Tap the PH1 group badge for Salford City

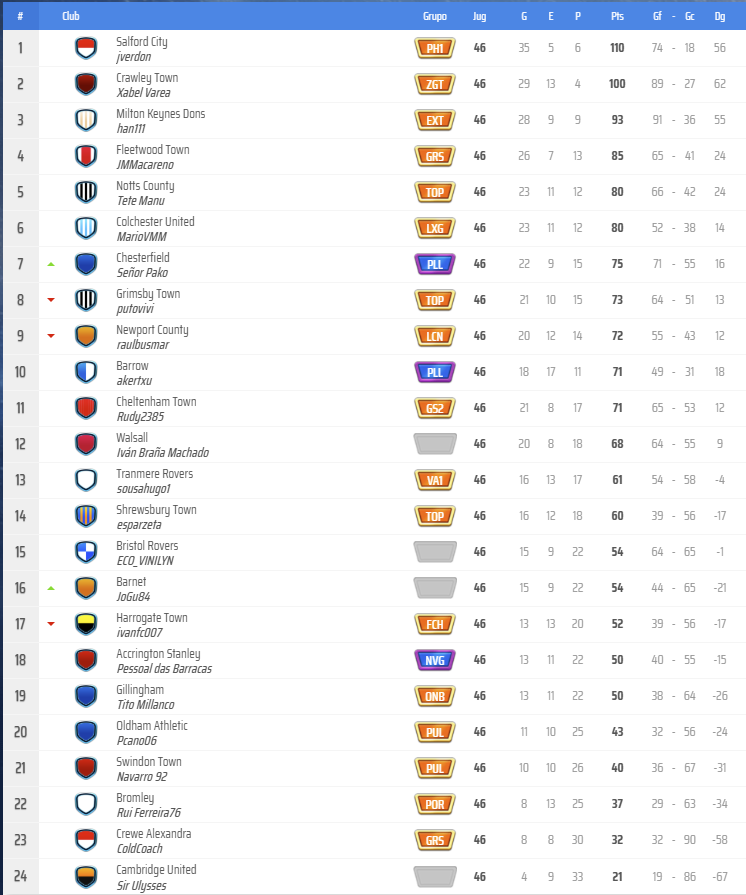click(435, 48)
